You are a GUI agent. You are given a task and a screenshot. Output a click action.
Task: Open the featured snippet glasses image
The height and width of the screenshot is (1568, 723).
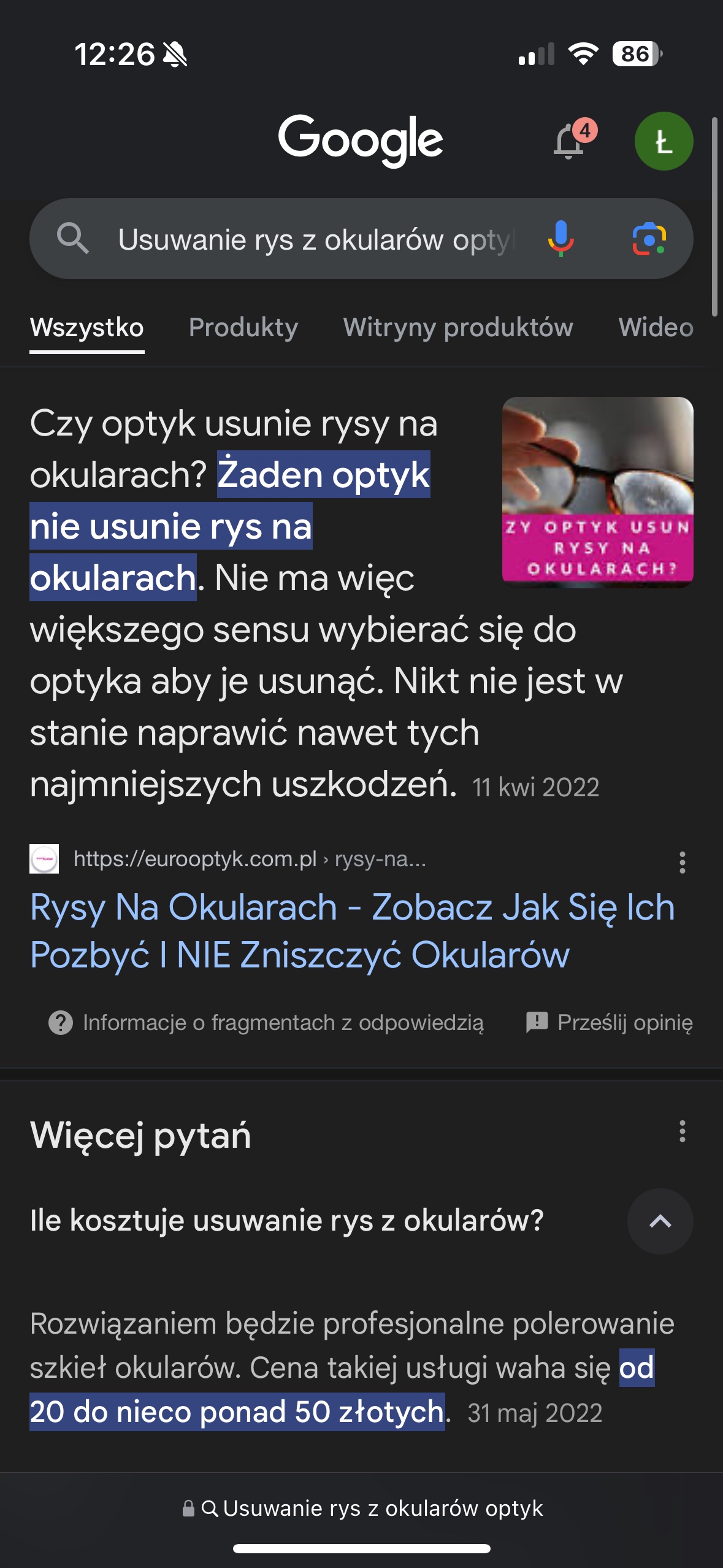597,491
